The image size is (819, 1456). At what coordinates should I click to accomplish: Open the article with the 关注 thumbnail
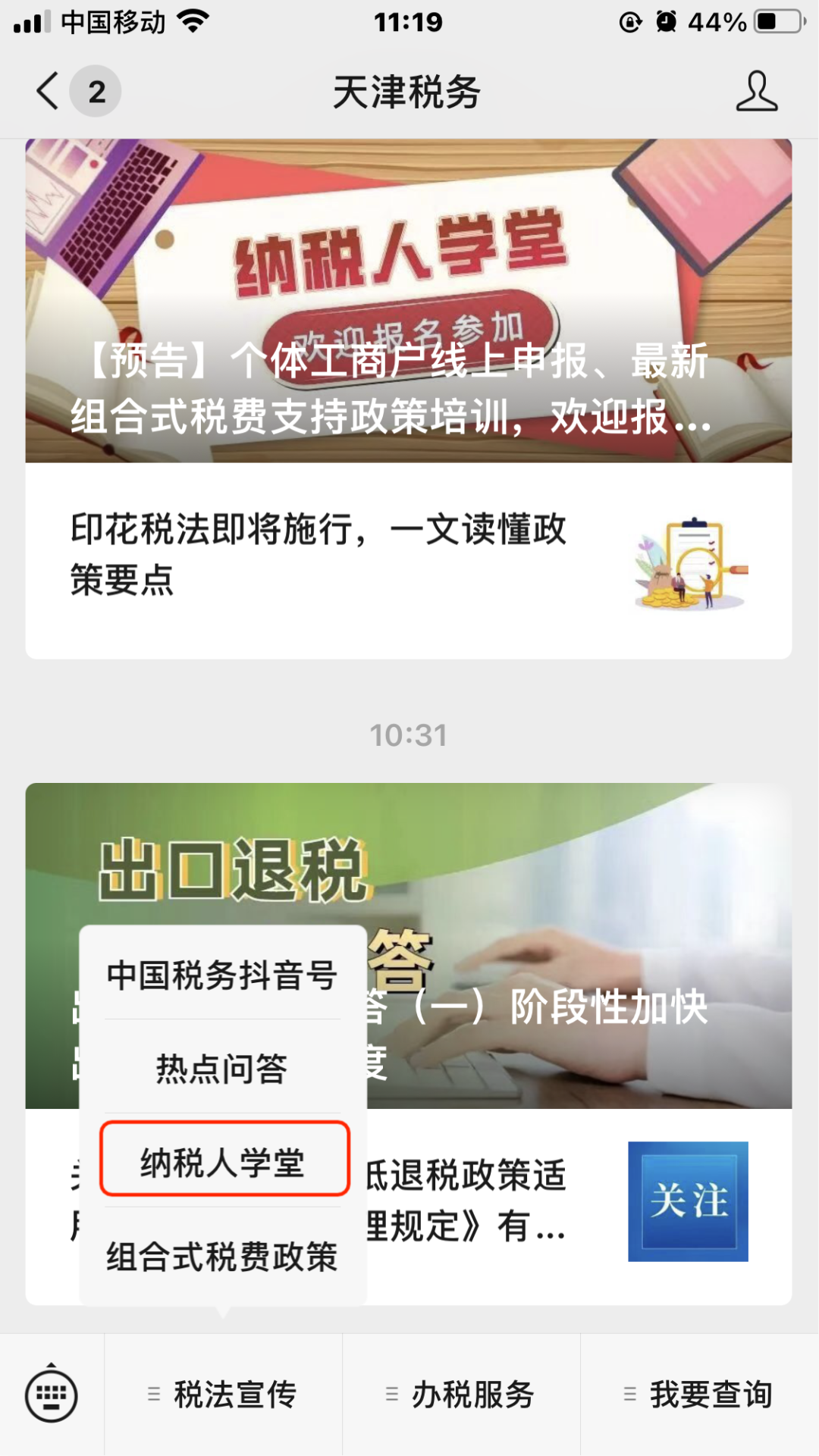tap(687, 1201)
